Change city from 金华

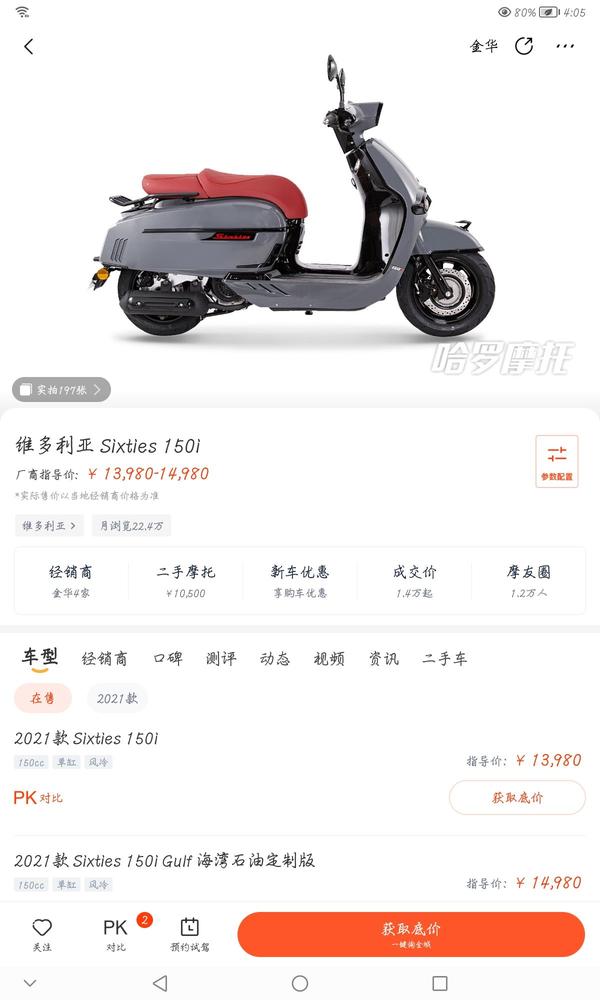pyautogui.click(x=484, y=46)
